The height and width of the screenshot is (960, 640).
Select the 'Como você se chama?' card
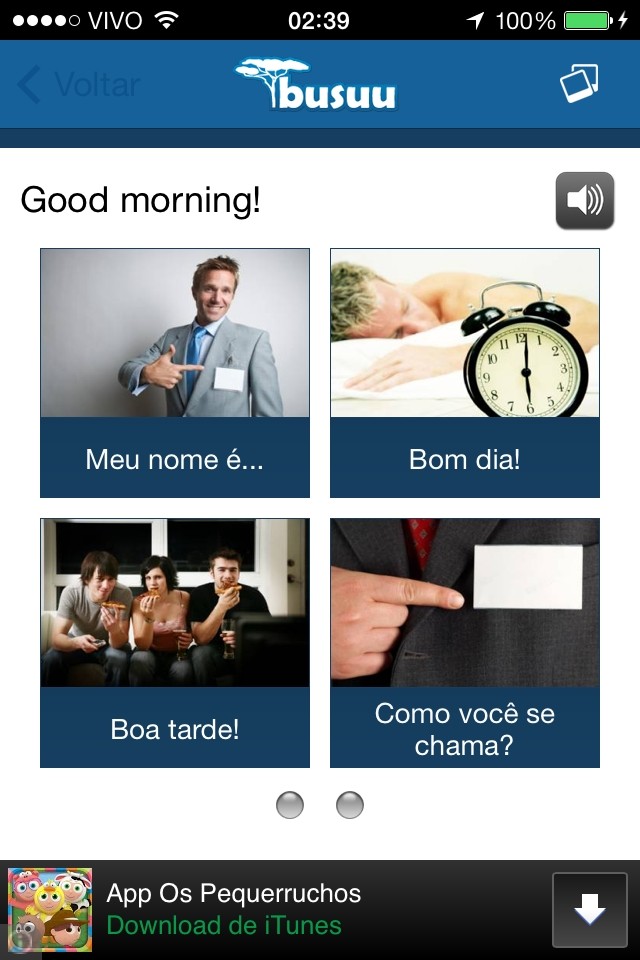tap(465, 643)
